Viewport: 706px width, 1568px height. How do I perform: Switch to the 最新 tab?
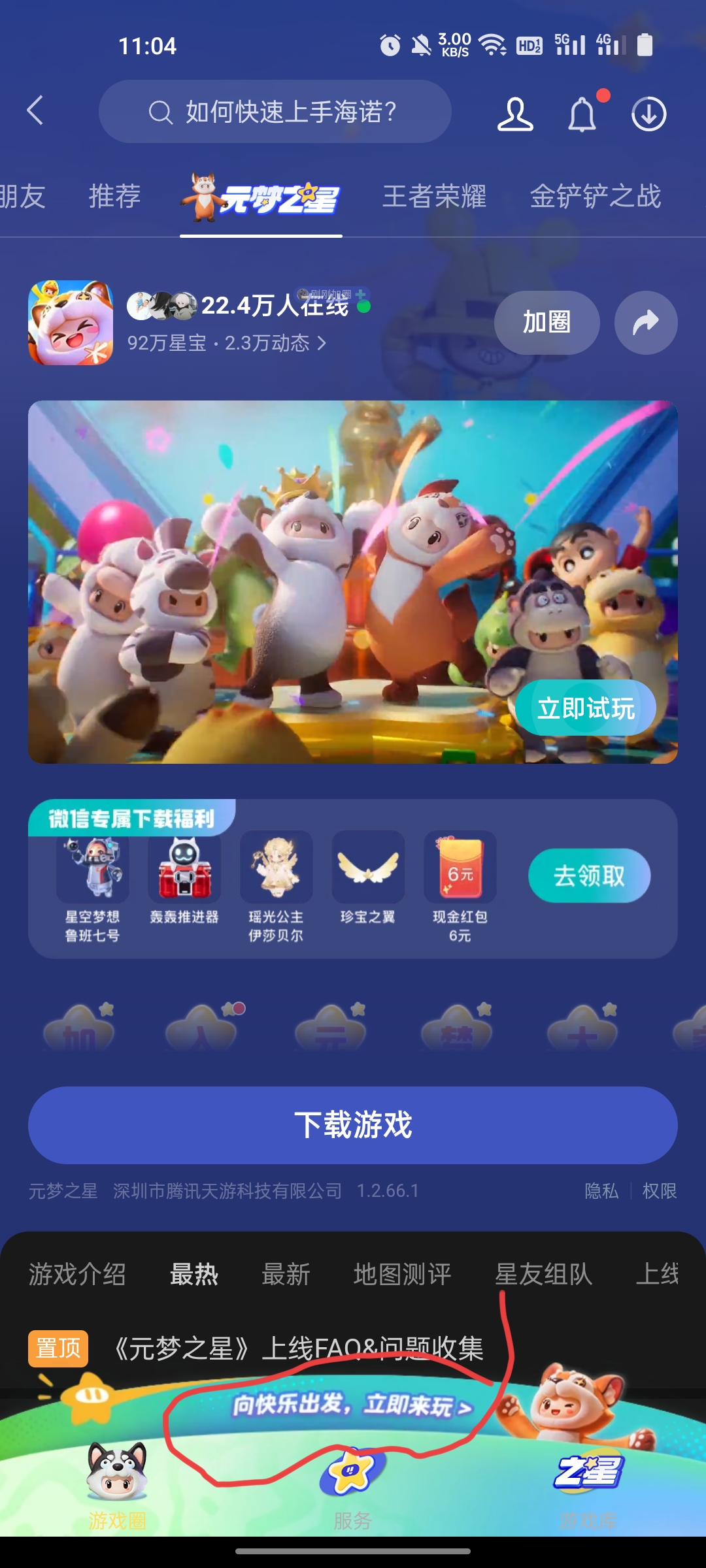point(286,1274)
